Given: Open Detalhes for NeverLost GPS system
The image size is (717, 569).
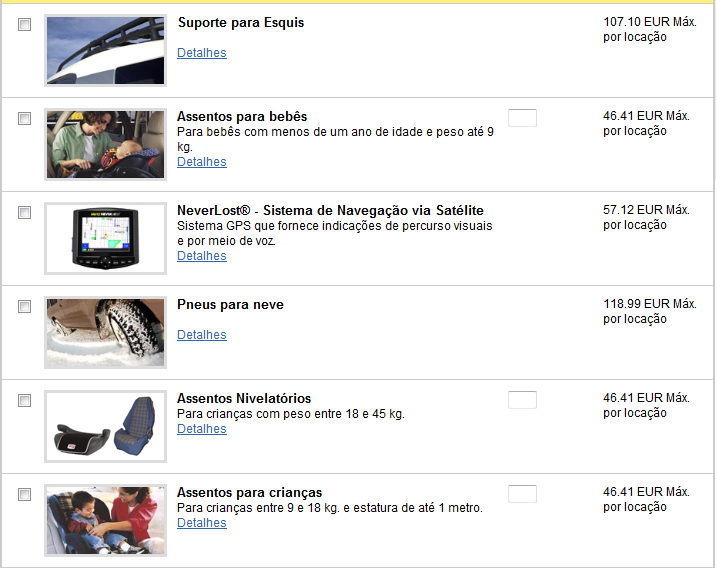Looking at the screenshot, I should pyautogui.click(x=202, y=256).
